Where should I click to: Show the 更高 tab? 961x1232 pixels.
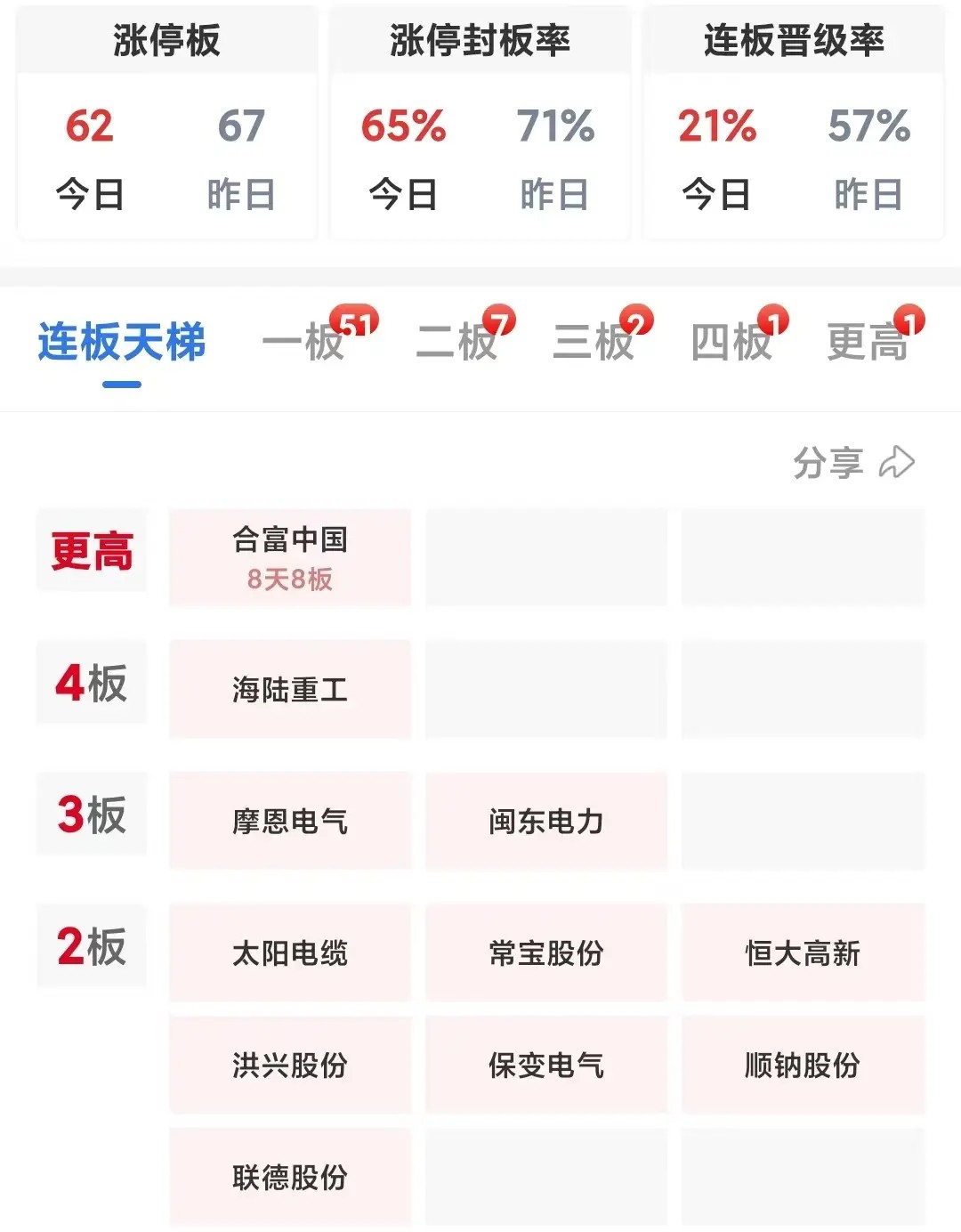pyautogui.click(x=868, y=343)
